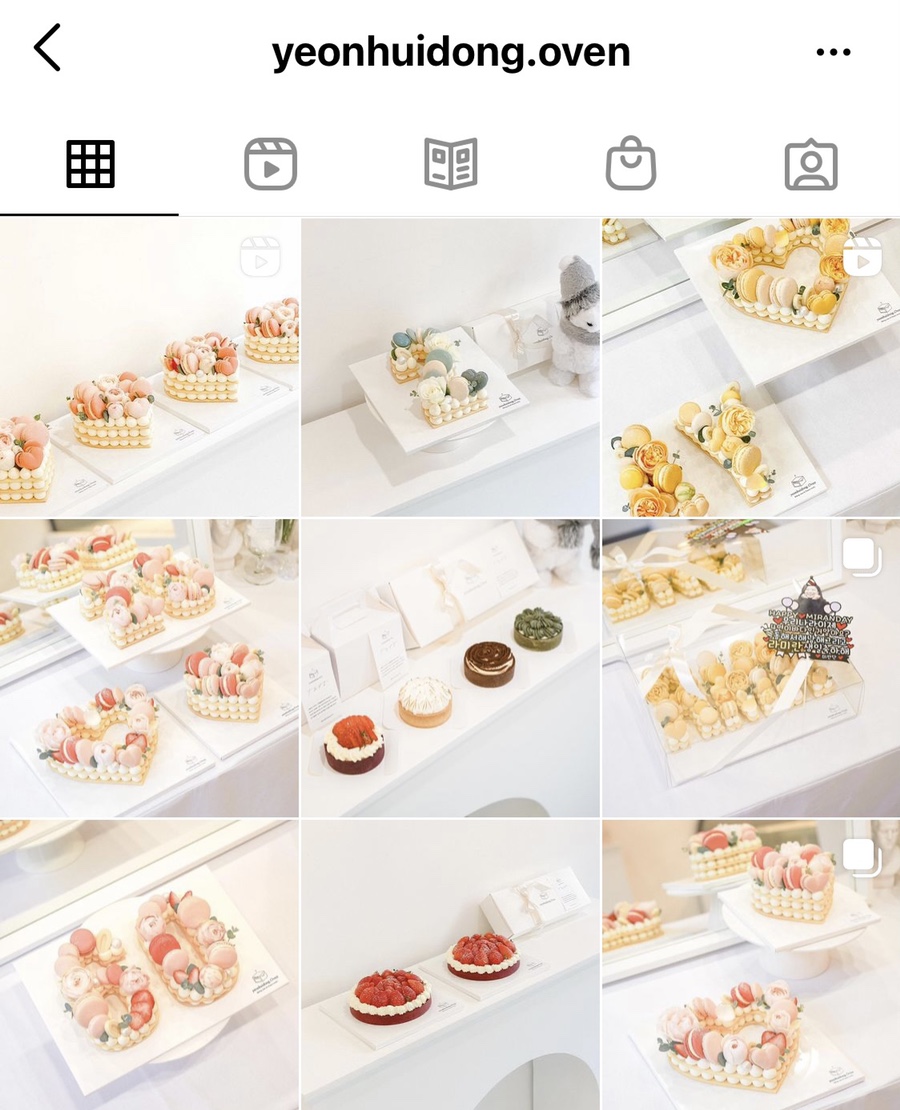Open reel with yellow heart and number cake
The image size is (900, 1110).
click(751, 368)
